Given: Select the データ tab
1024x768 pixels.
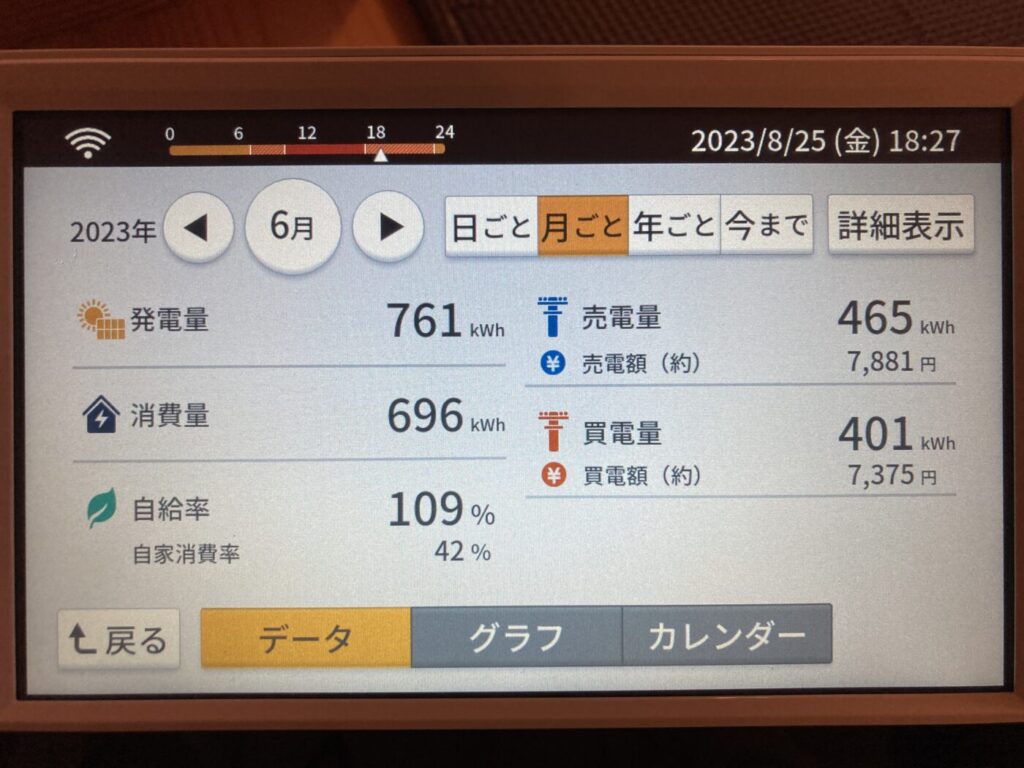Looking at the screenshot, I should (x=306, y=637).
